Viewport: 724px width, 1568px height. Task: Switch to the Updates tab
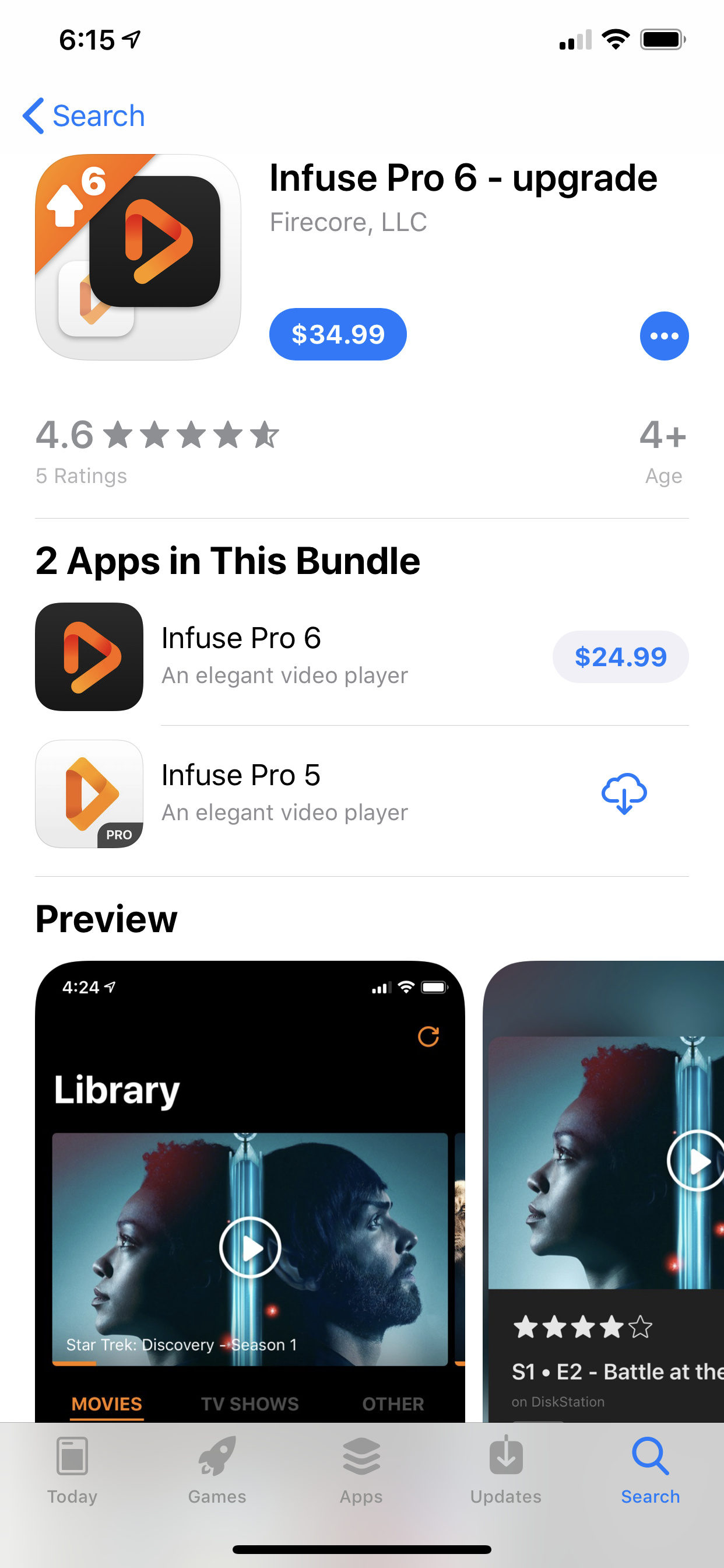click(505, 1468)
